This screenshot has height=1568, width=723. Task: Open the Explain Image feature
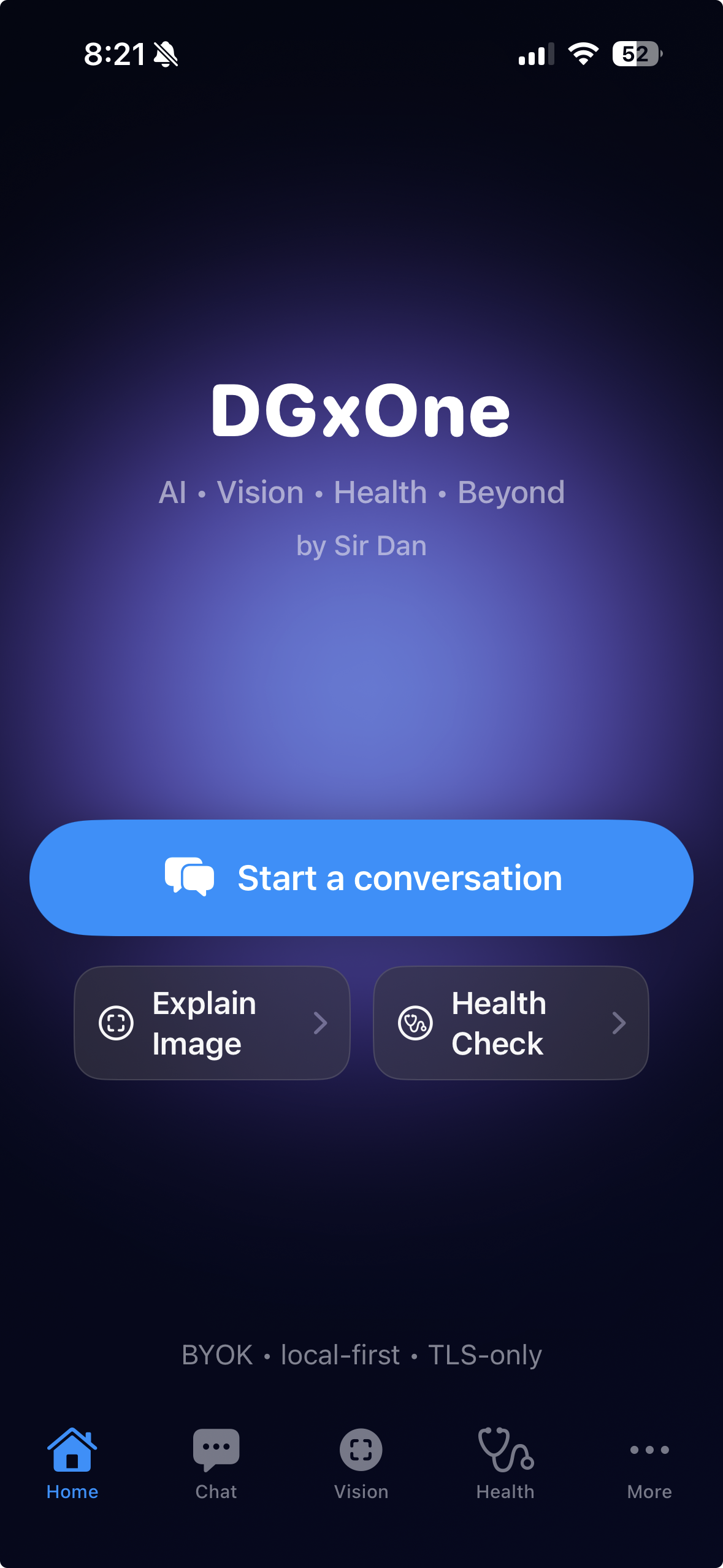[212, 1022]
